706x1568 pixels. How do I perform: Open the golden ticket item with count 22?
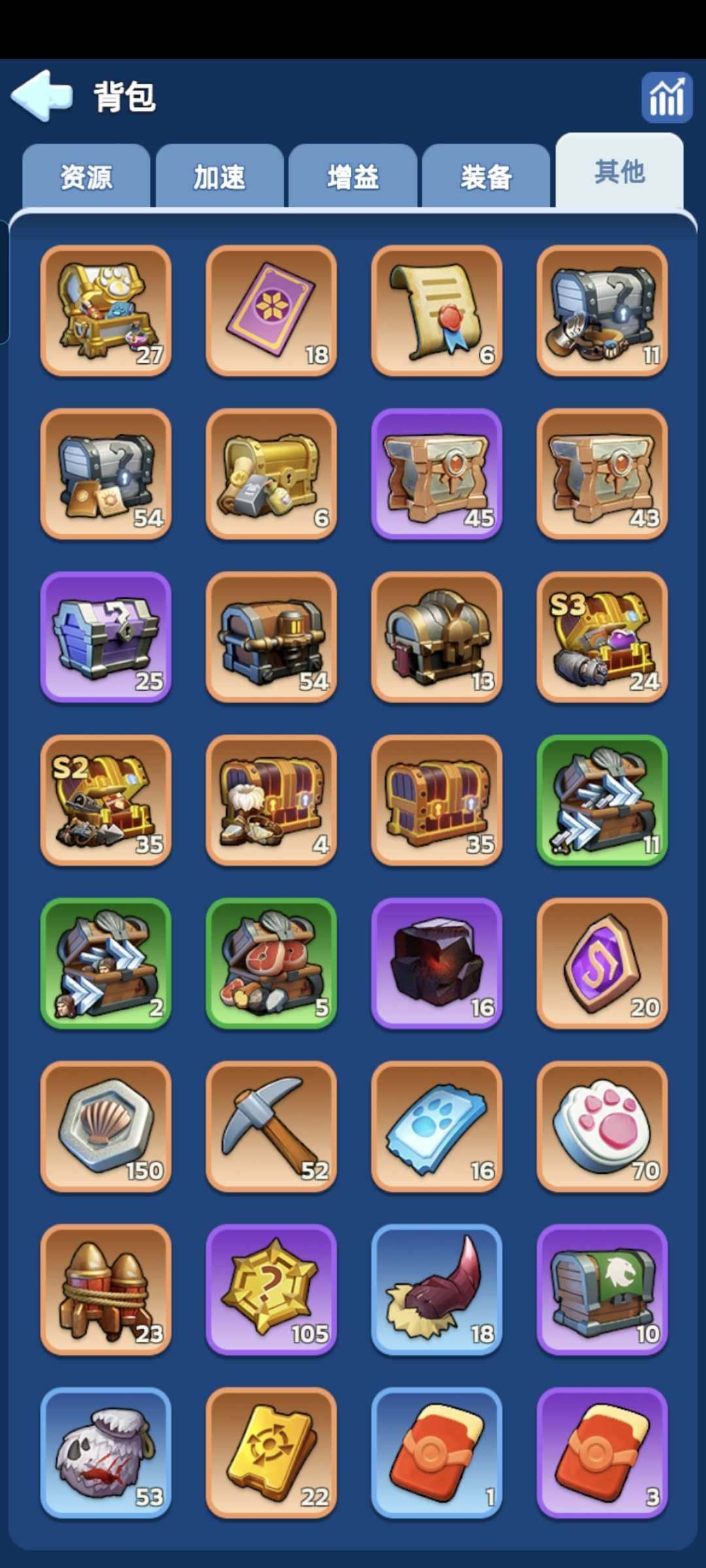[271, 1453]
